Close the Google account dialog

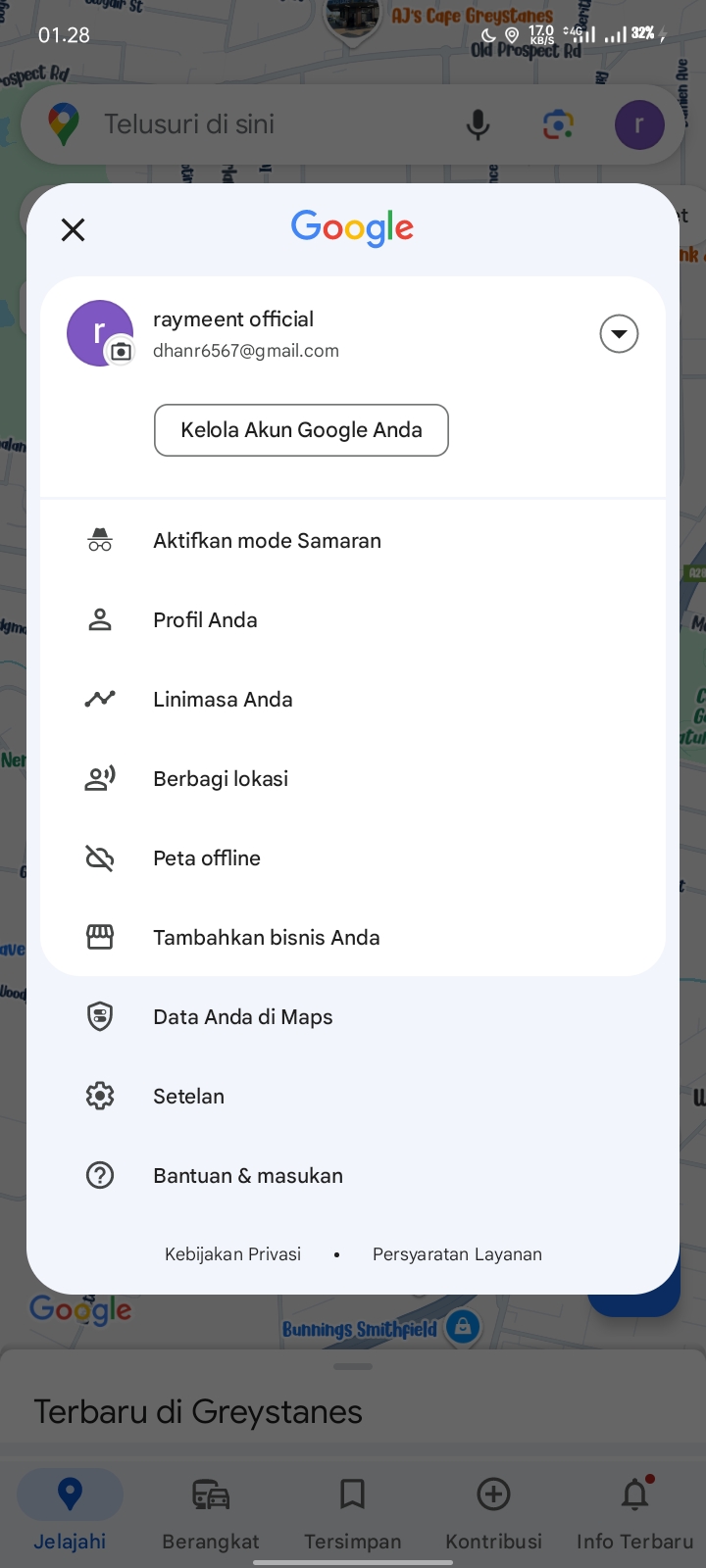point(74,230)
